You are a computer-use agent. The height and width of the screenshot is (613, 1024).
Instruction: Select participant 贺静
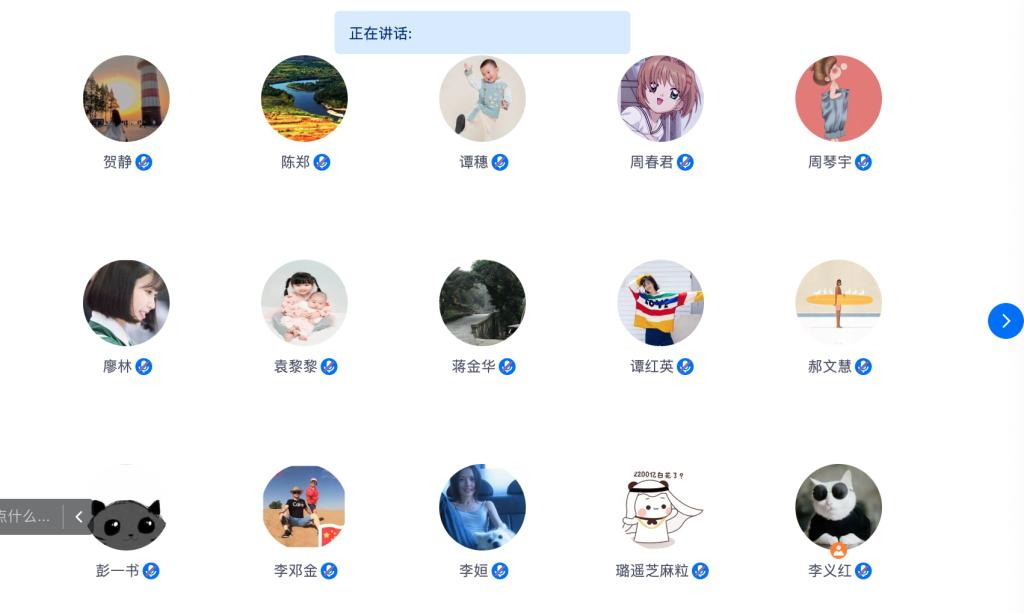click(126, 98)
